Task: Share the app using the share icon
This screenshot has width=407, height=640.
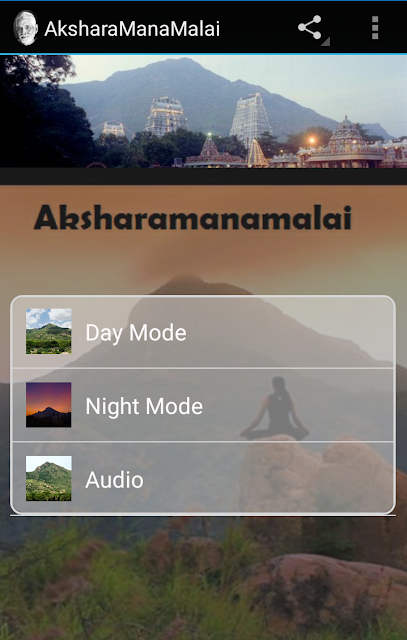Action: coord(310,28)
